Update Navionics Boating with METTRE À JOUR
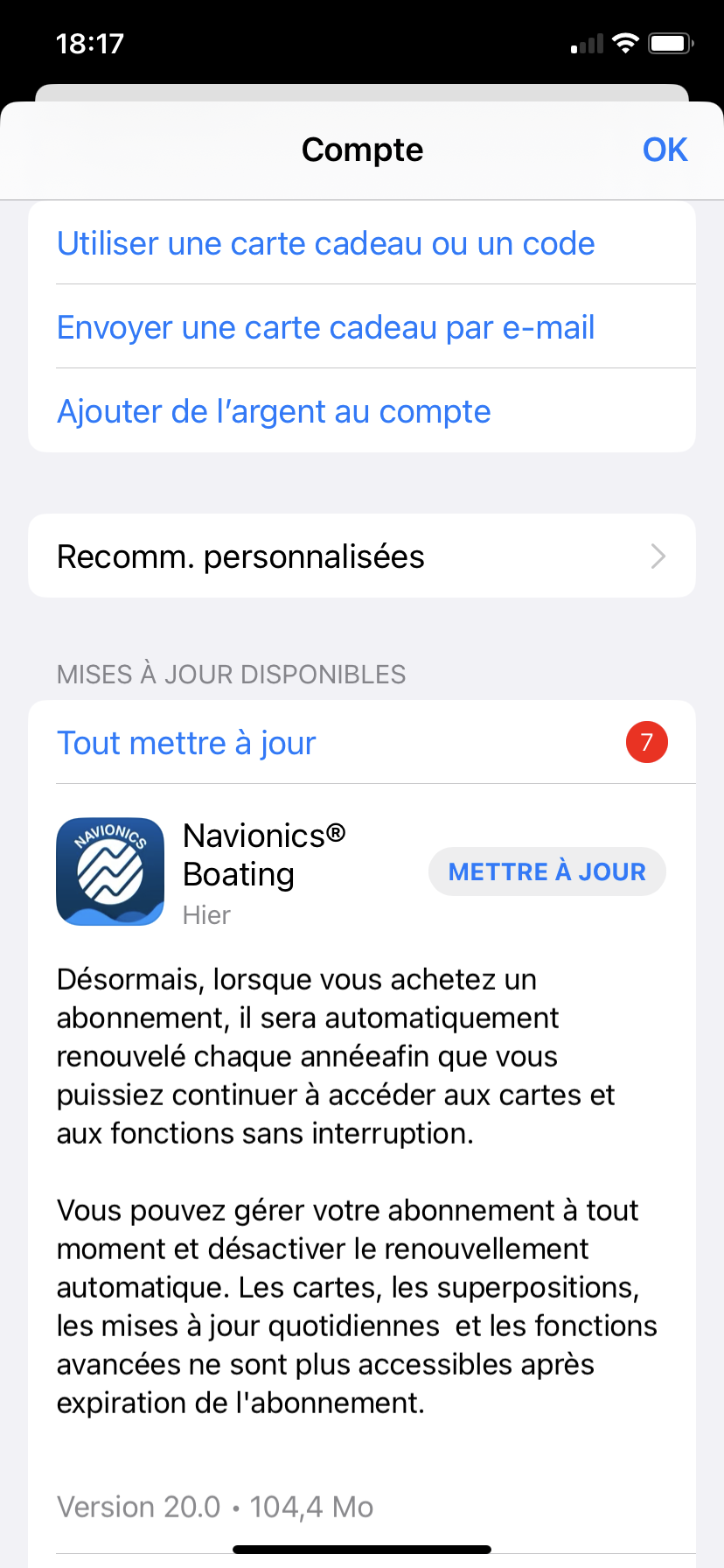The height and width of the screenshot is (1568, 724). pos(547,871)
